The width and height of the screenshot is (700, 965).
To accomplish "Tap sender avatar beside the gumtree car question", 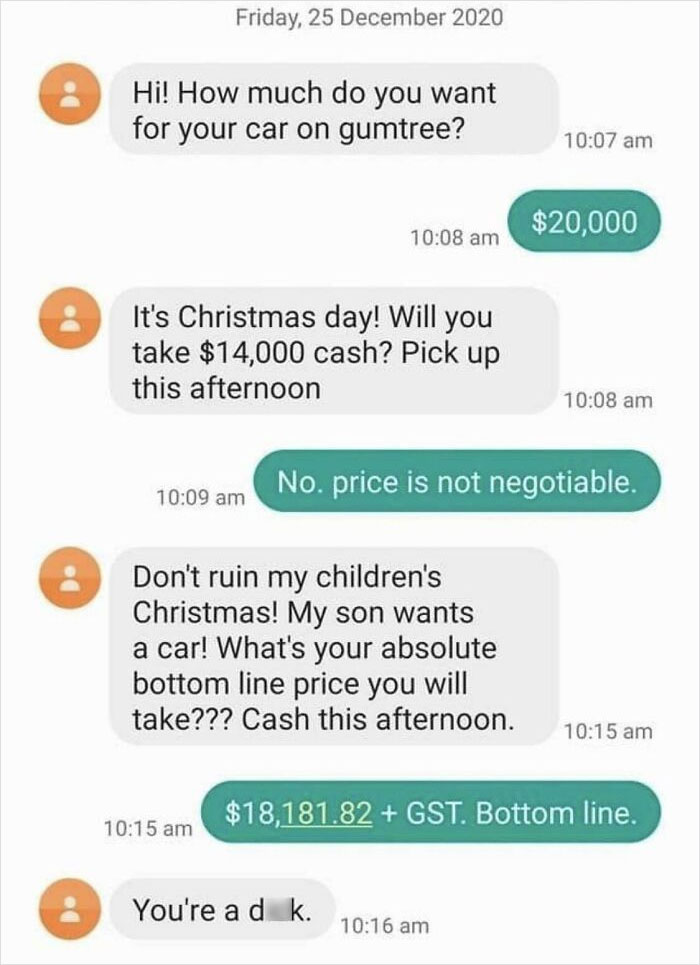I will click(x=70, y=94).
